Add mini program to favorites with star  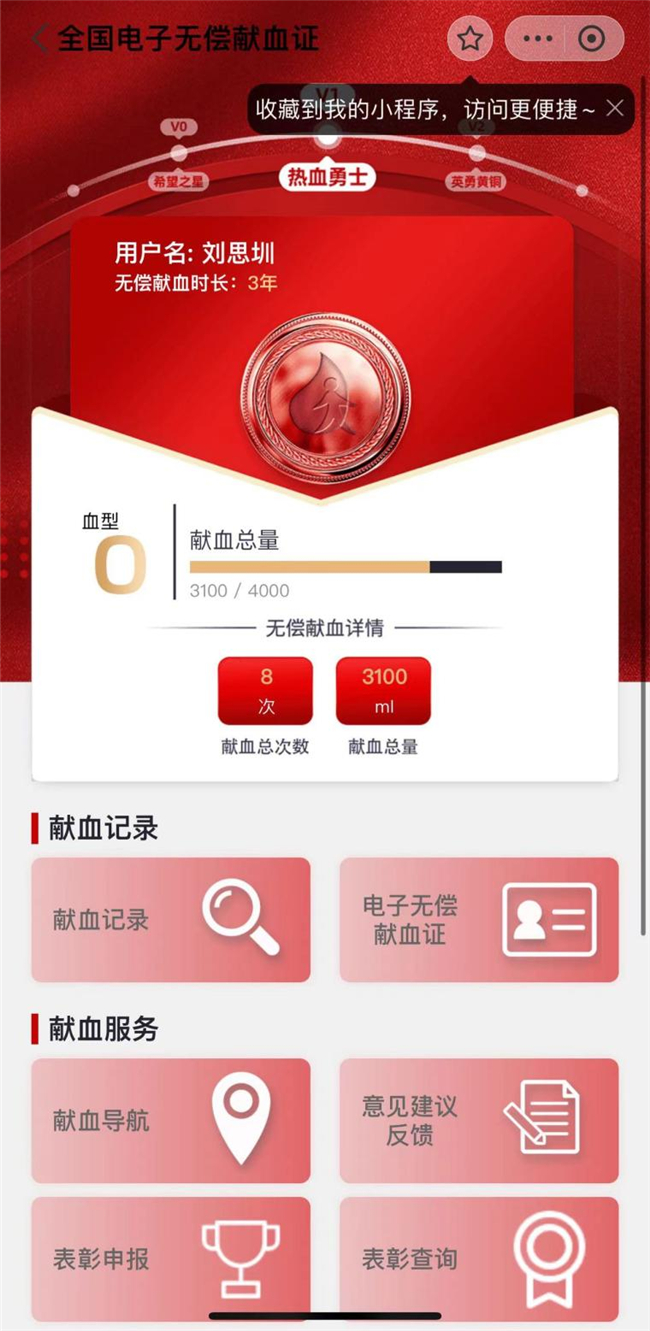point(470,39)
